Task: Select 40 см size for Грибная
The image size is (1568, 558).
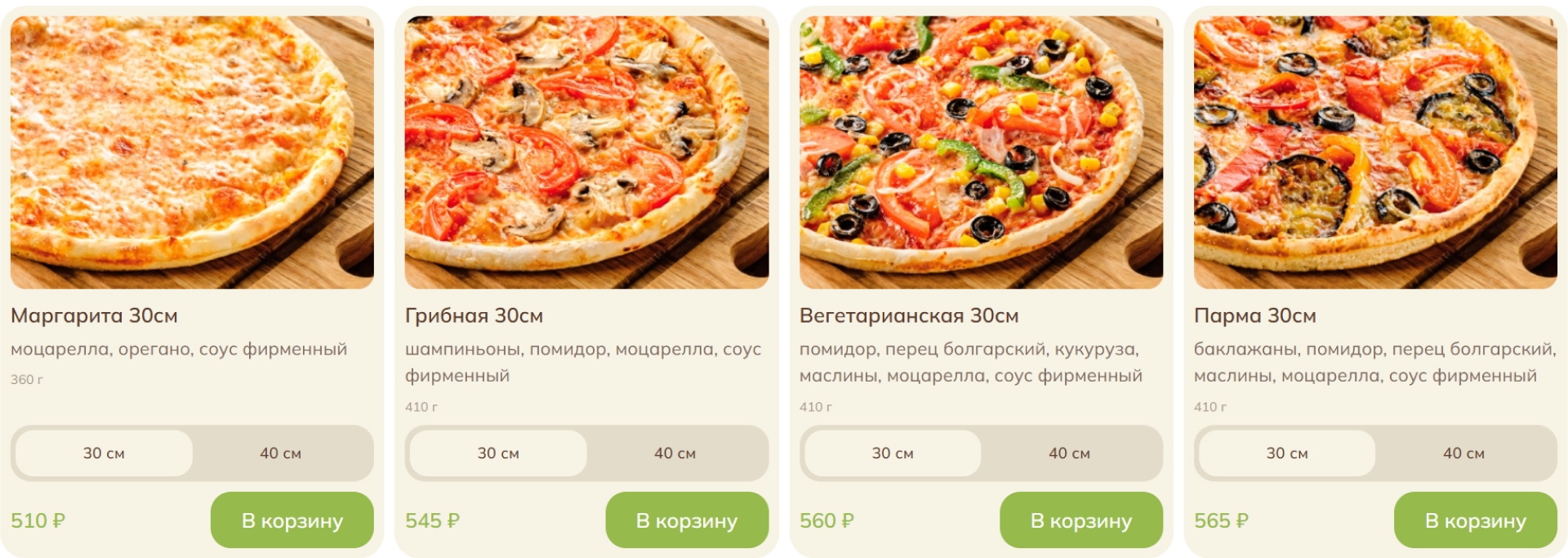Action: (675, 453)
